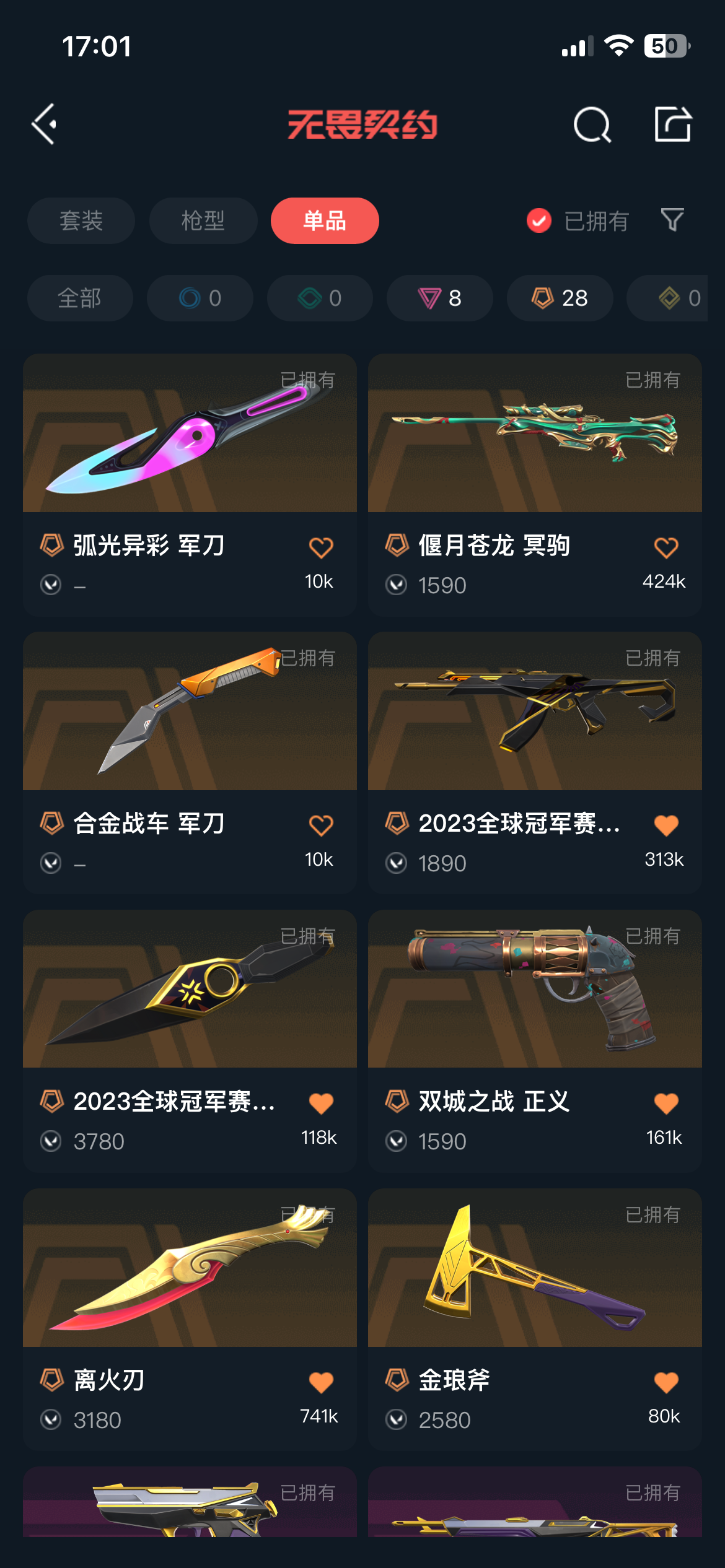Open the search icon in the header

click(x=592, y=124)
